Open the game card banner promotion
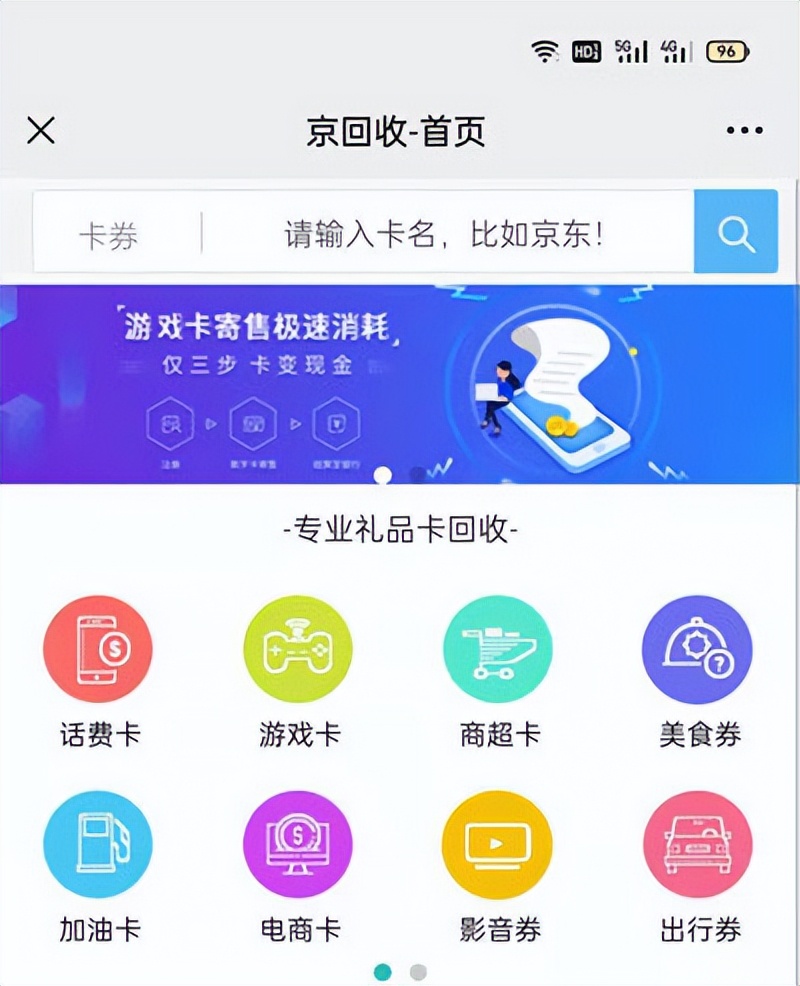Viewport: 800px width, 986px height. 400,380
